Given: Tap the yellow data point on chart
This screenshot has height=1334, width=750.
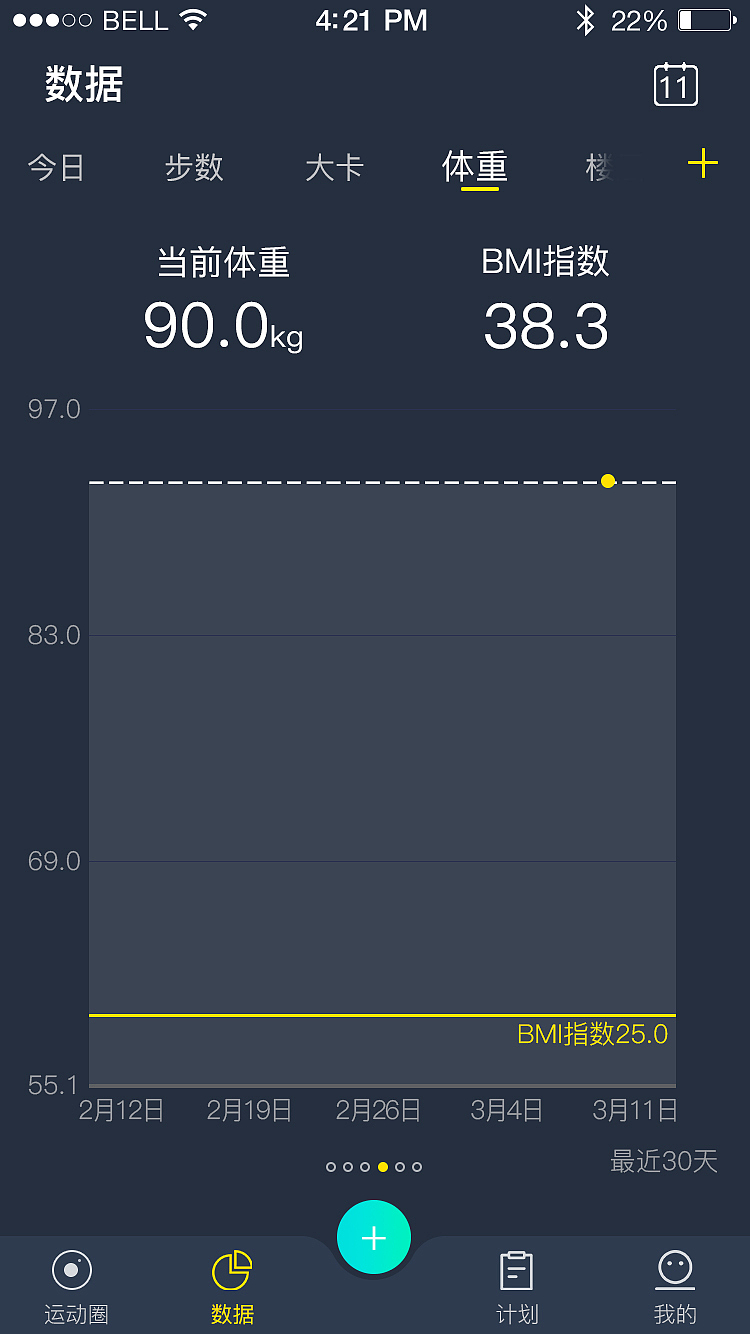Looking at the screenshot, I should (608, 481).
